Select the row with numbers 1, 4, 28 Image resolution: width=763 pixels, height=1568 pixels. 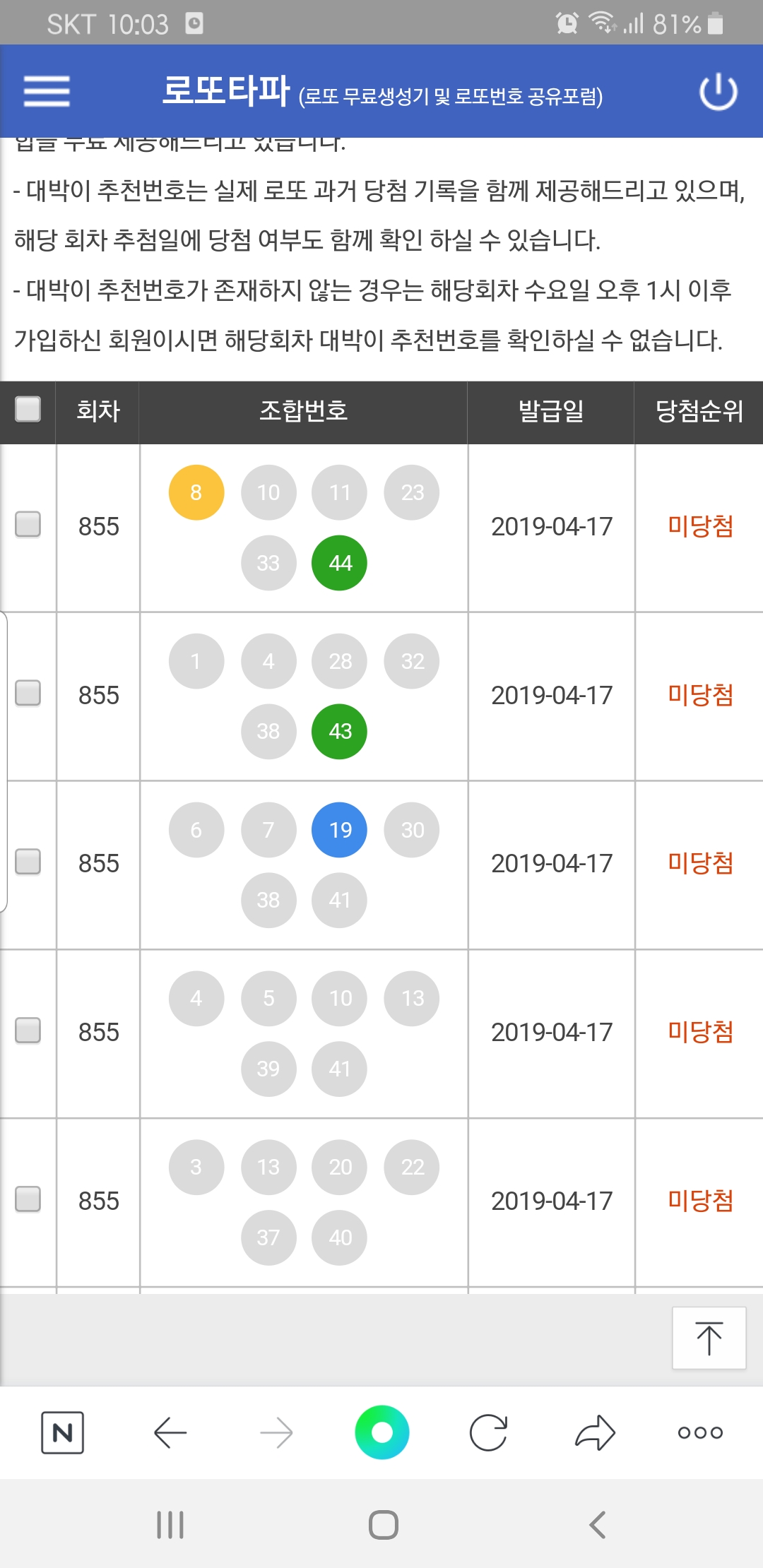pos(28,693)
